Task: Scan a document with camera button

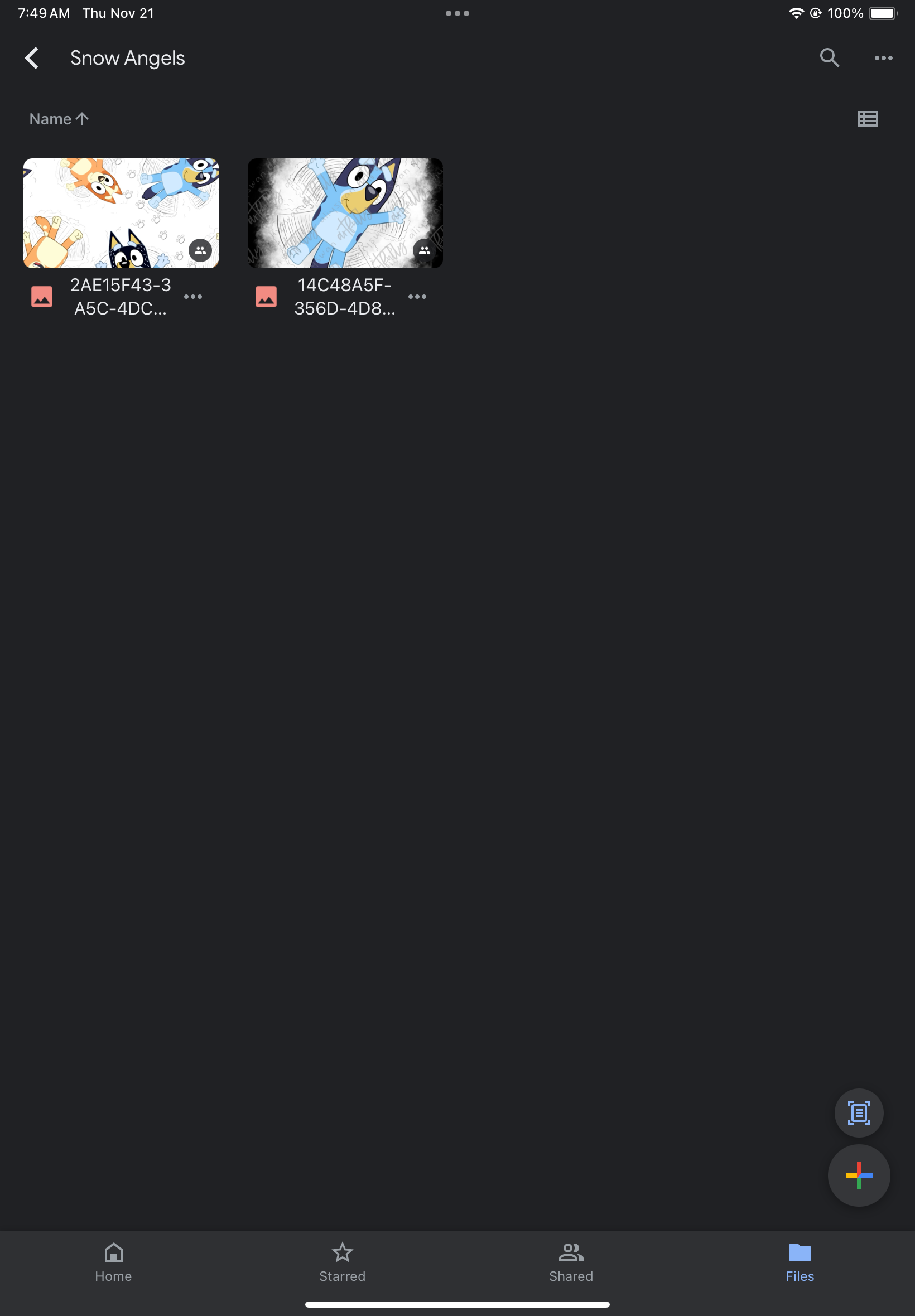Action: tap(858, 1112)
